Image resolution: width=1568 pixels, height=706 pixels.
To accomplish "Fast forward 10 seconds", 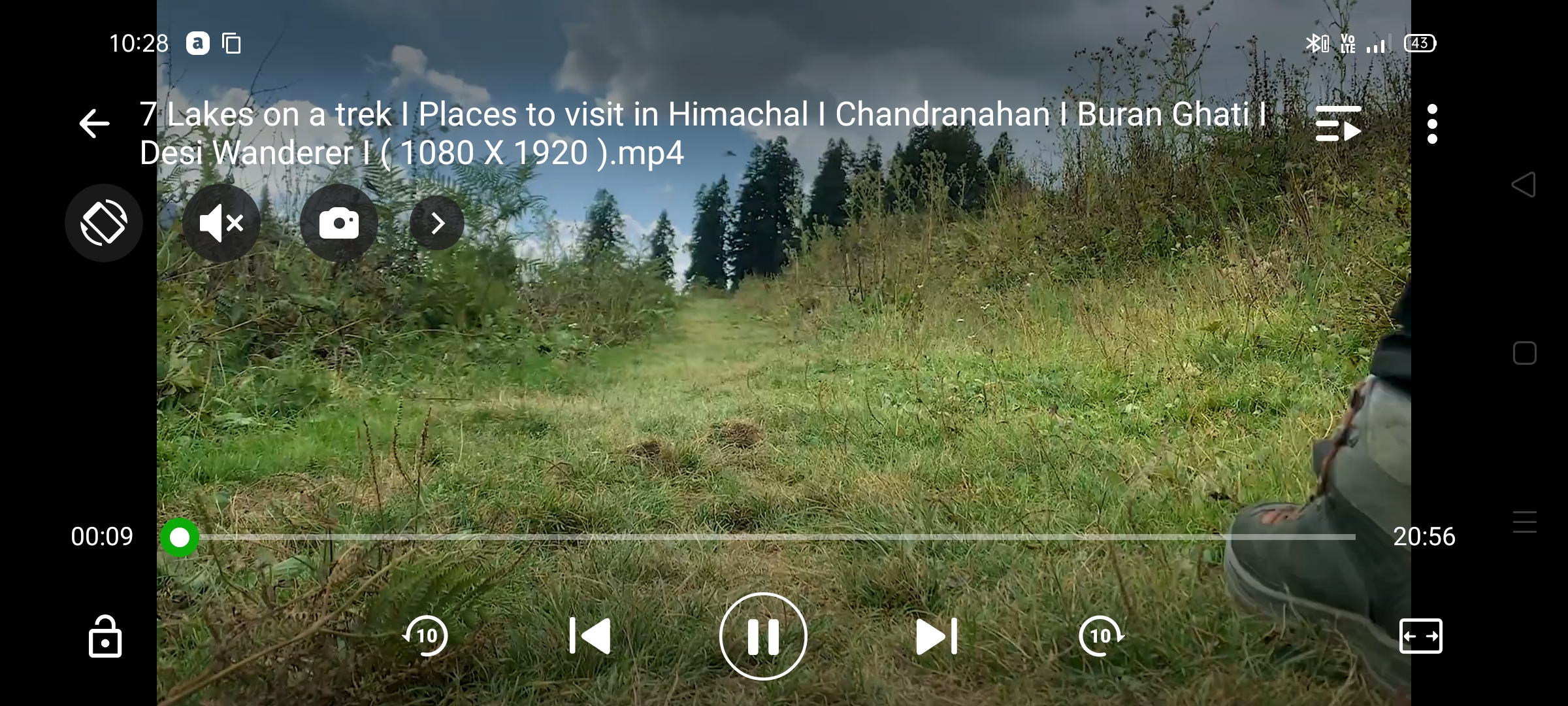I will (1101, 636).
